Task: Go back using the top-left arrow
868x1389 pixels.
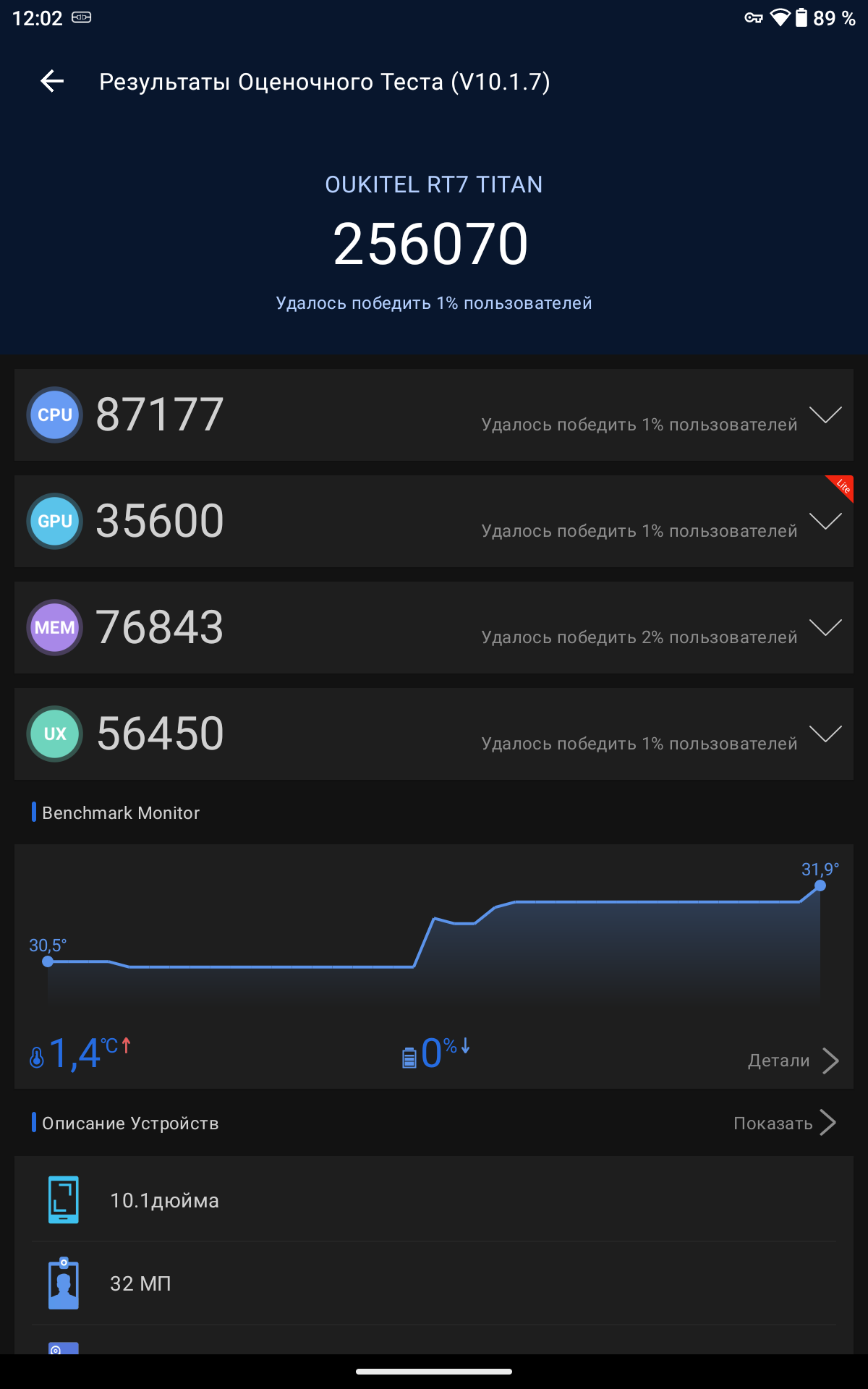Action: (x=52, y=81)
